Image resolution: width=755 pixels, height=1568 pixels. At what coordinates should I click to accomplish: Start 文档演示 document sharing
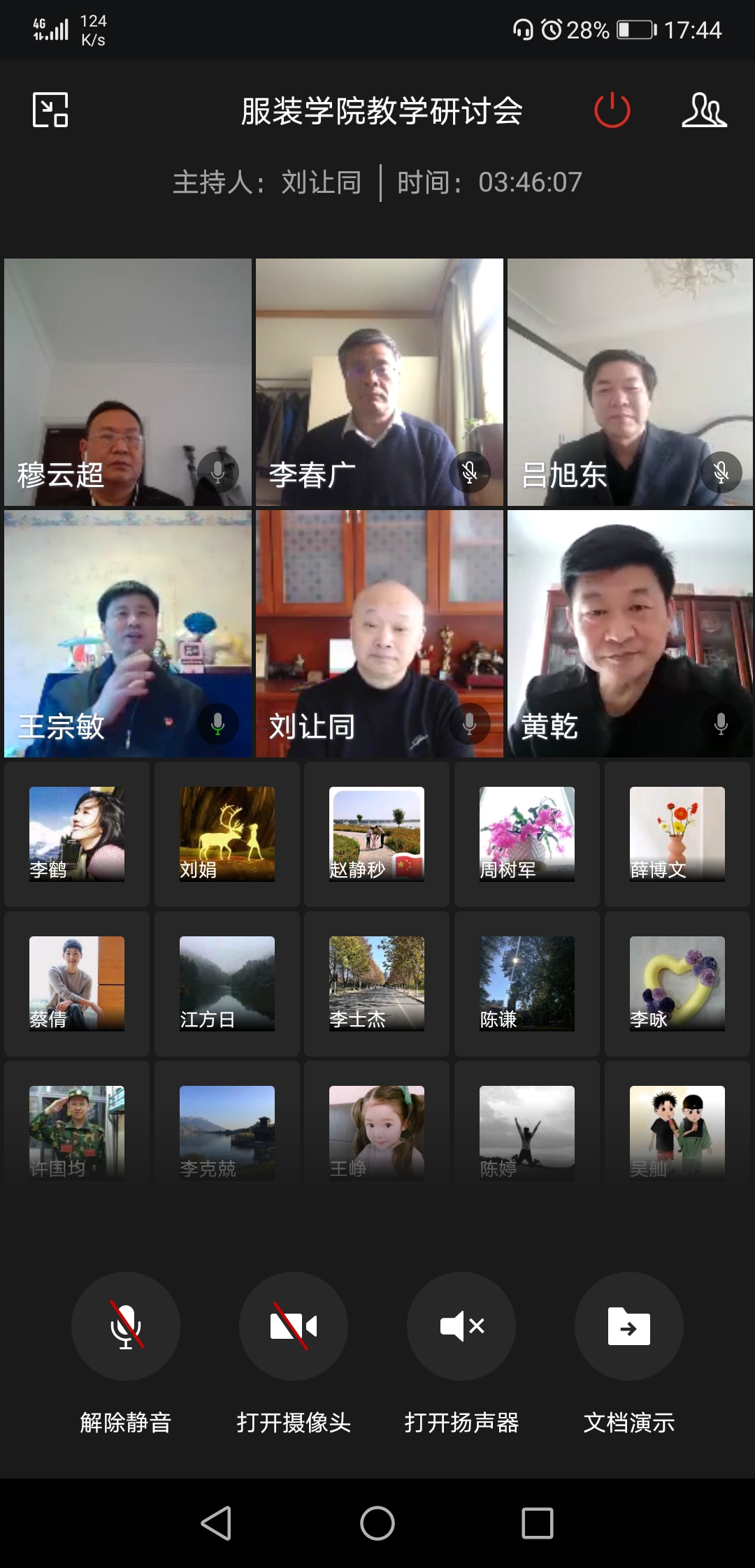629,1326
